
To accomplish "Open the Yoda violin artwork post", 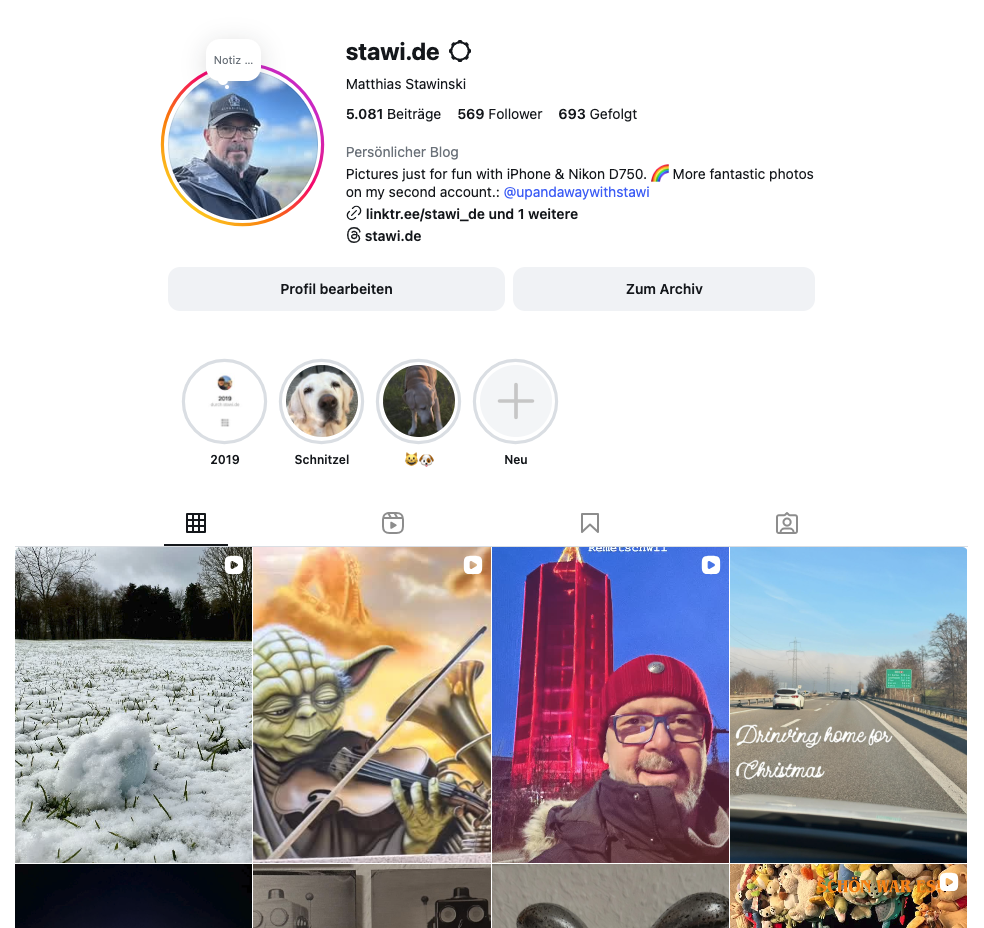I will 371,705.
